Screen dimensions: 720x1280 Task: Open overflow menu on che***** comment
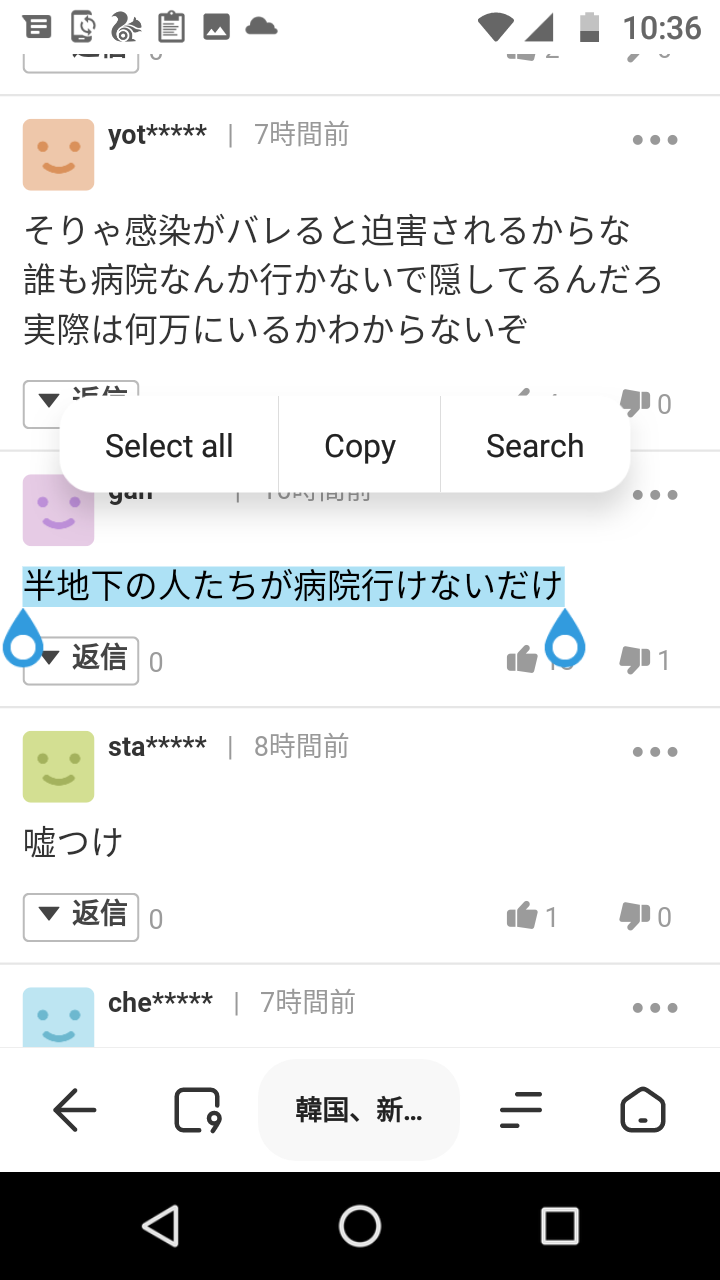(655, 1008)
